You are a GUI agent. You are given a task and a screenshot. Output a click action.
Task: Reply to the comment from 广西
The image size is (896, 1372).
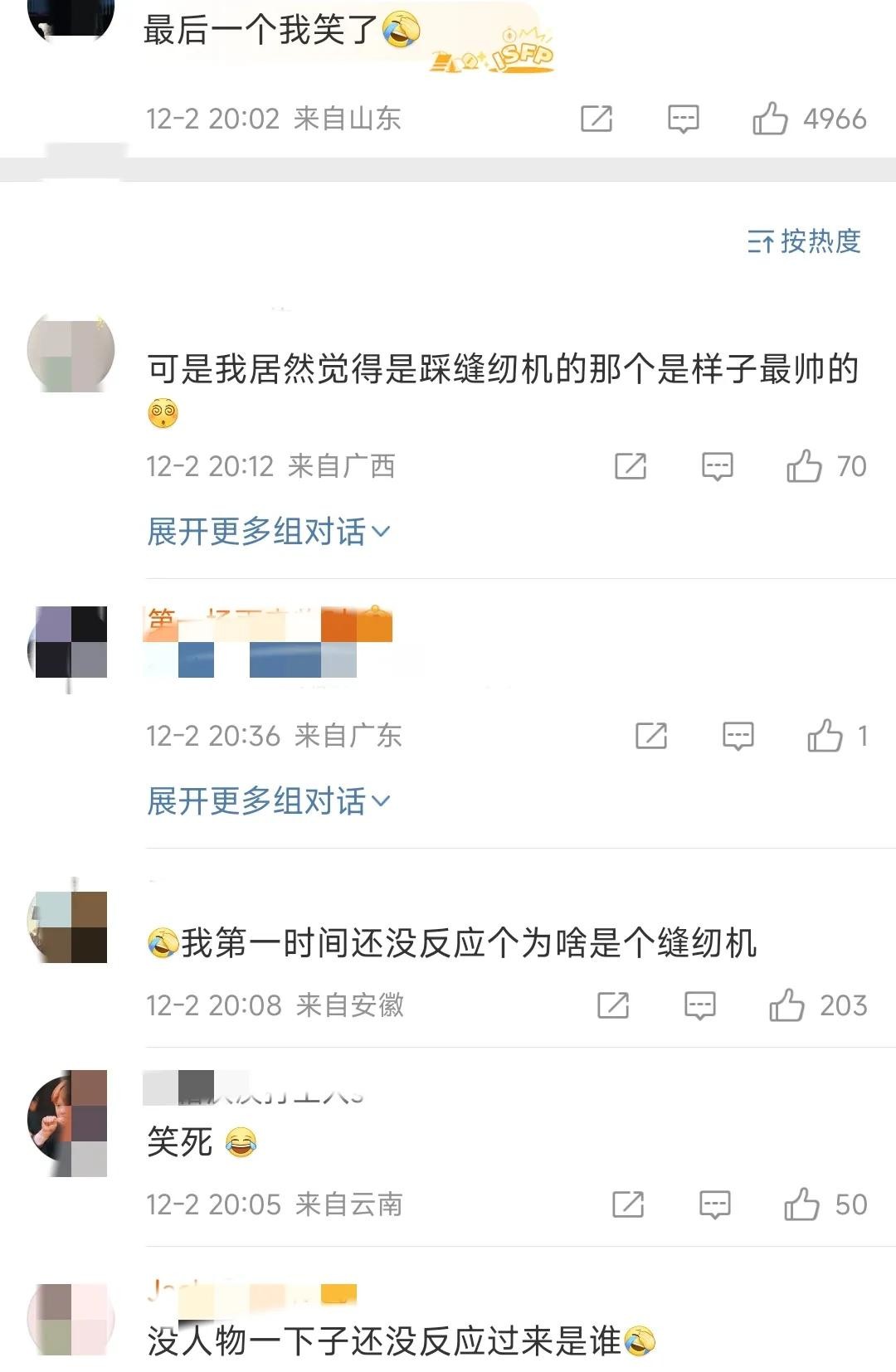click(717, 466)
